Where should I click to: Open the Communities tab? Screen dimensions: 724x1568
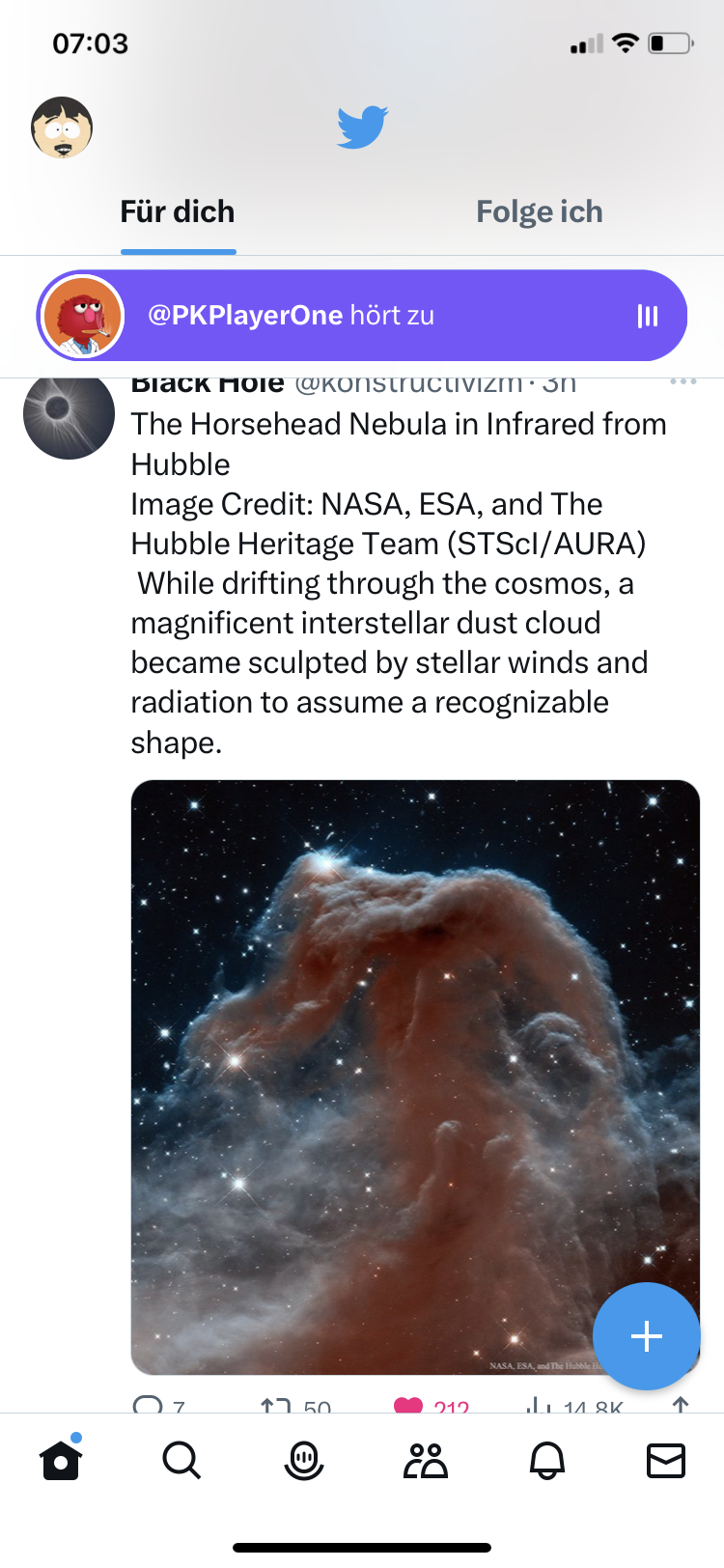tap(425, 1461)
